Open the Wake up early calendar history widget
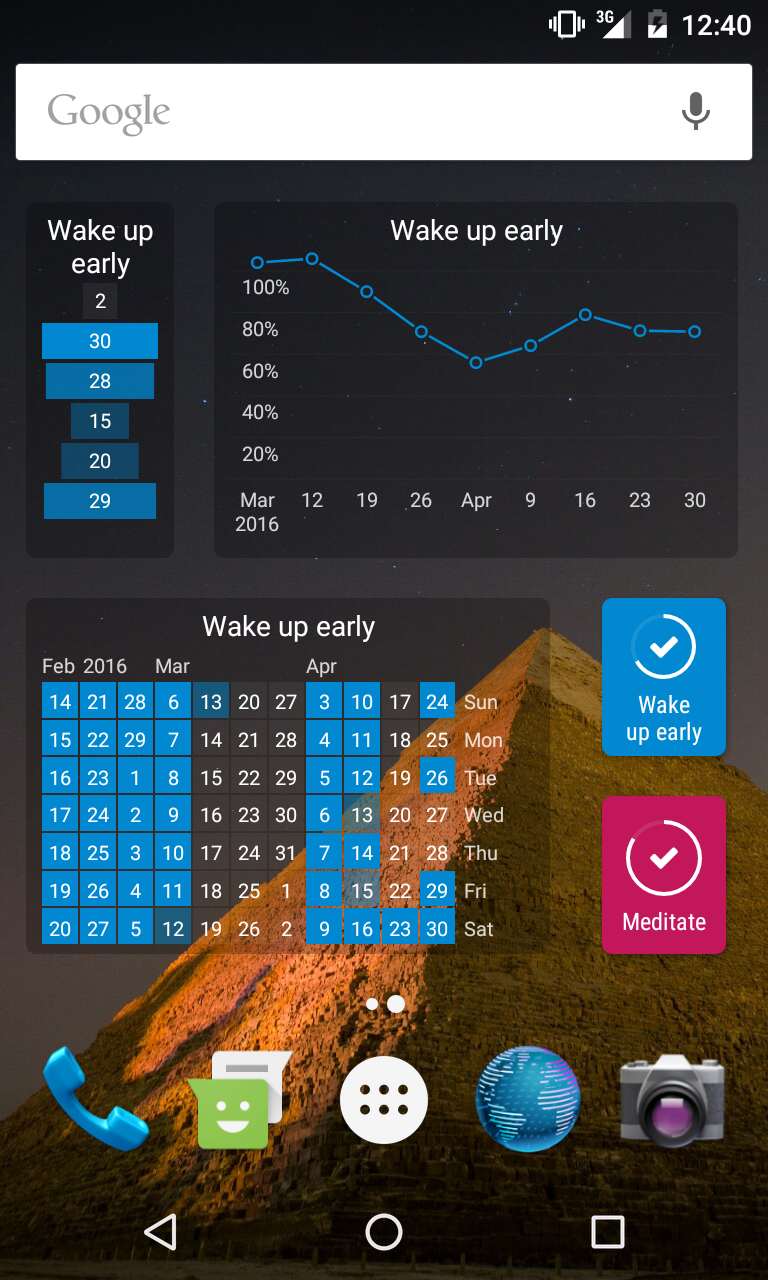Screen dimensions: 768x1280 tap(288, 775)
